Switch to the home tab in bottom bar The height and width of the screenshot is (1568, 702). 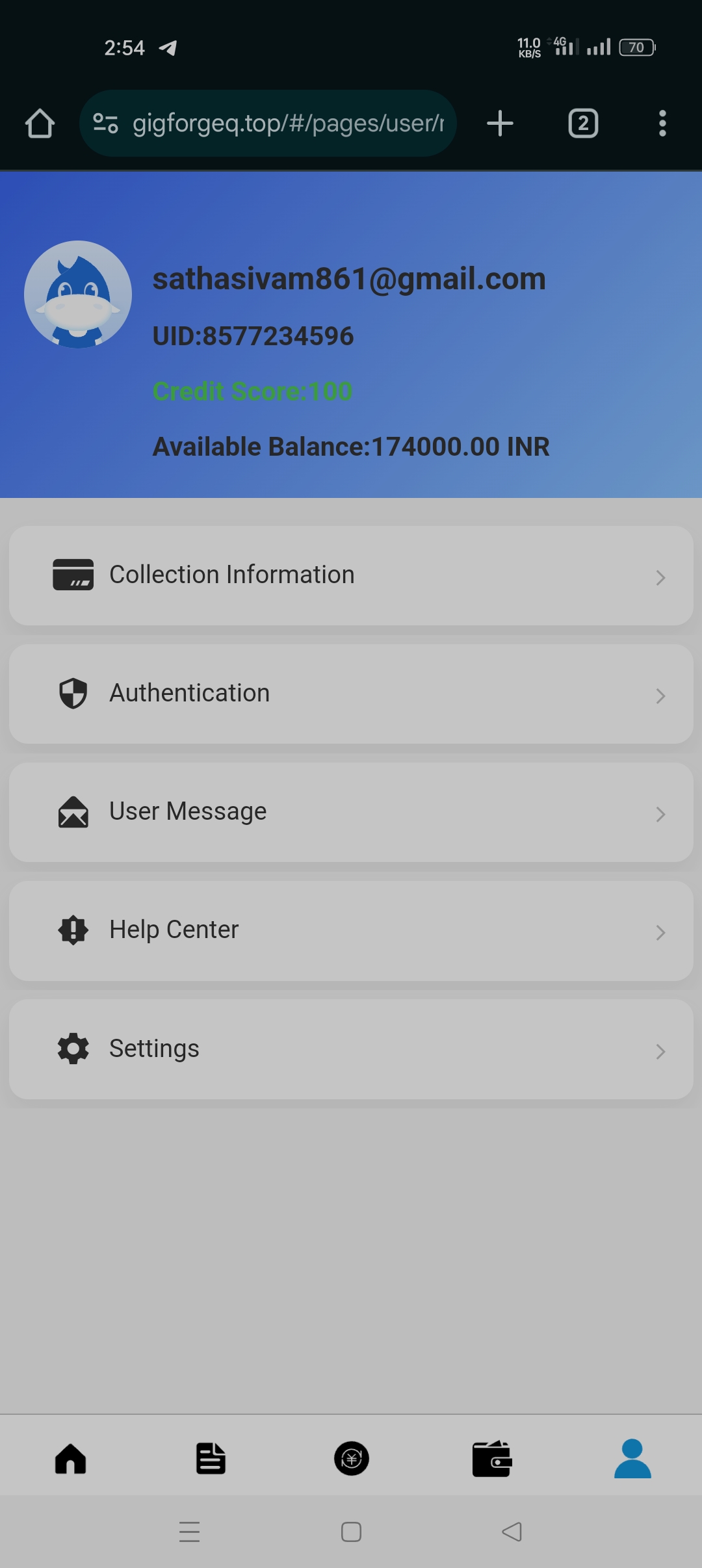tap(70, 1459)
